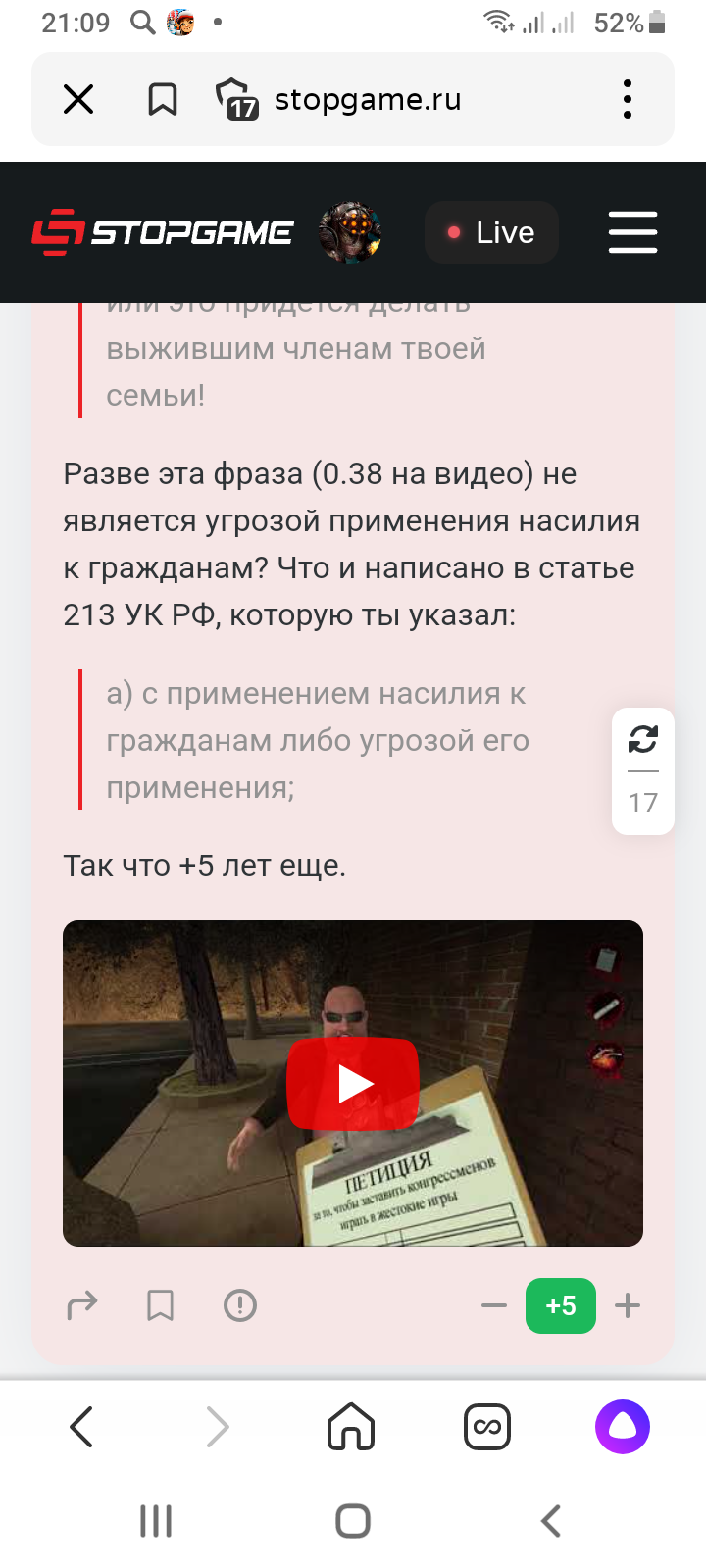Open the browser home page
This screenshot has width=706, height=1568.
click(351, 1427)
